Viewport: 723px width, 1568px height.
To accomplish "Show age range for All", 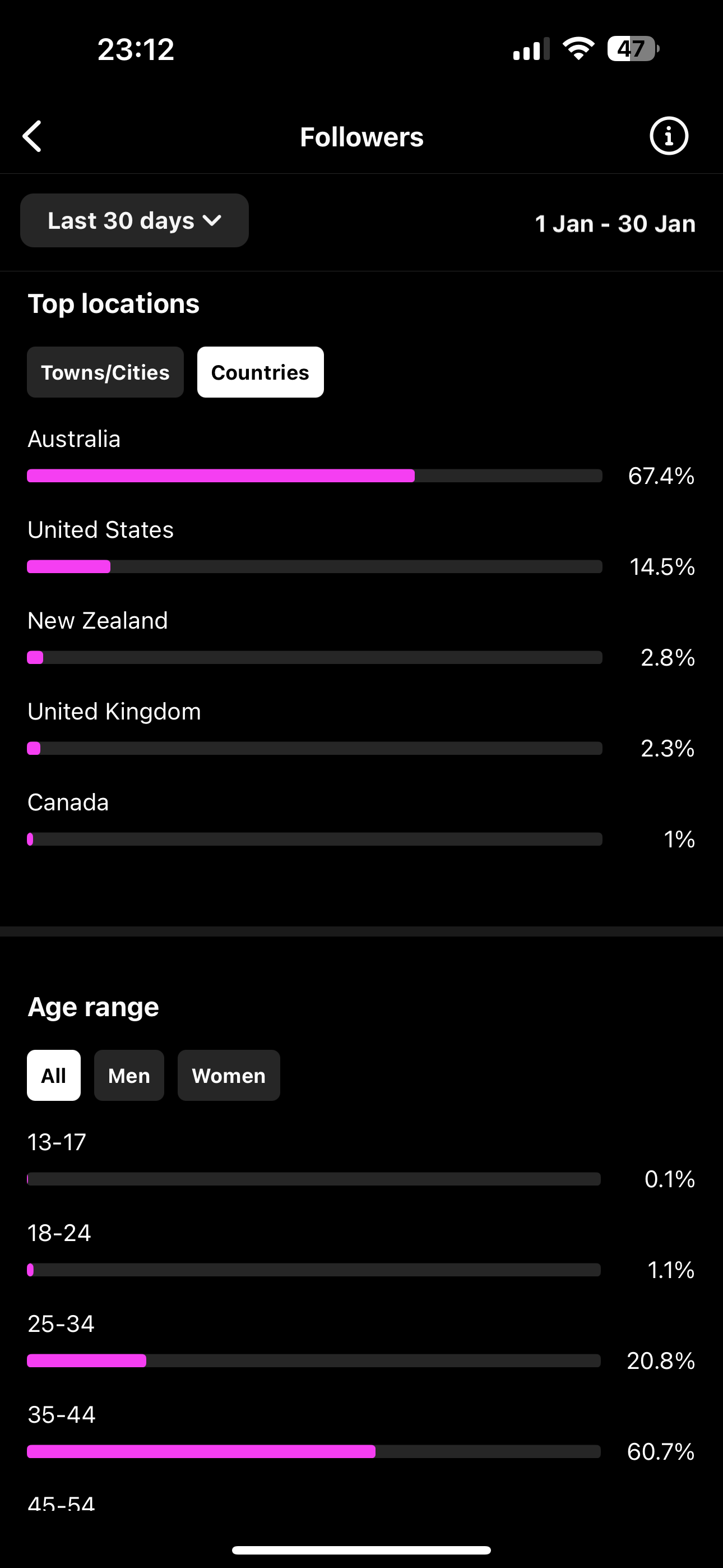I will (54, 1076).
